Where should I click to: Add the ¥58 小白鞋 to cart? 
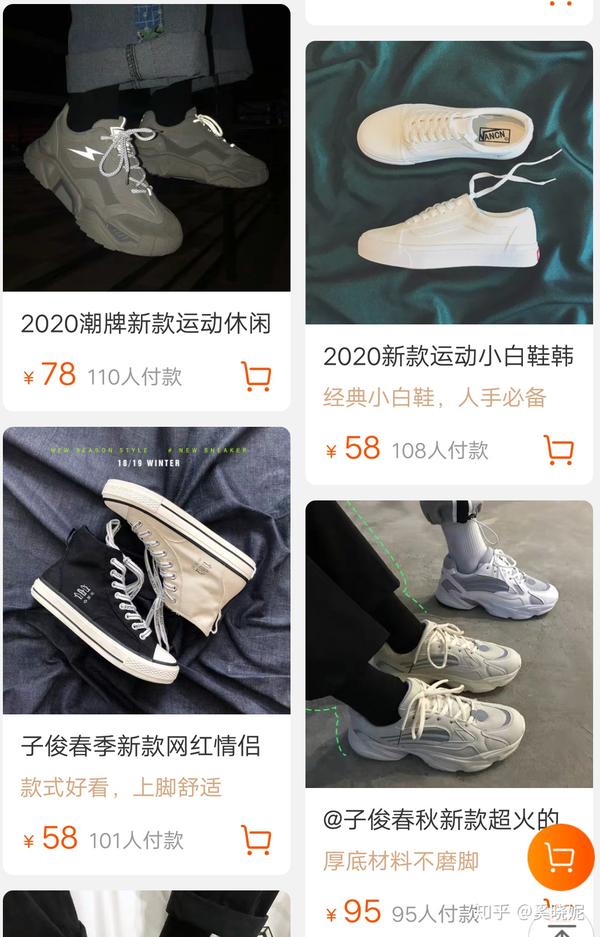click(x=558, y=449)
